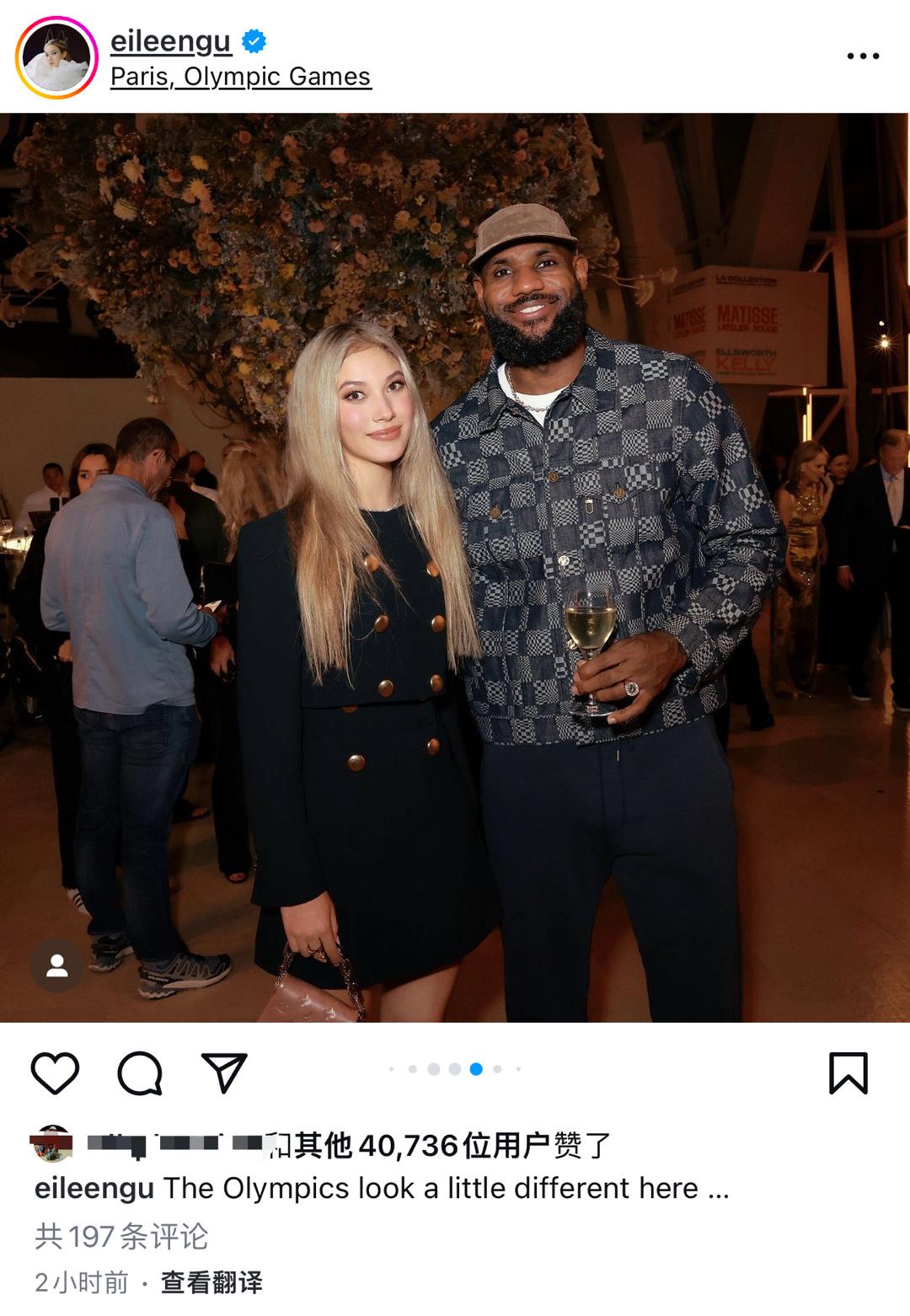Save the post with the bookmark icon
This screenshot has width=910, height=1316.
pos(848,1073)
